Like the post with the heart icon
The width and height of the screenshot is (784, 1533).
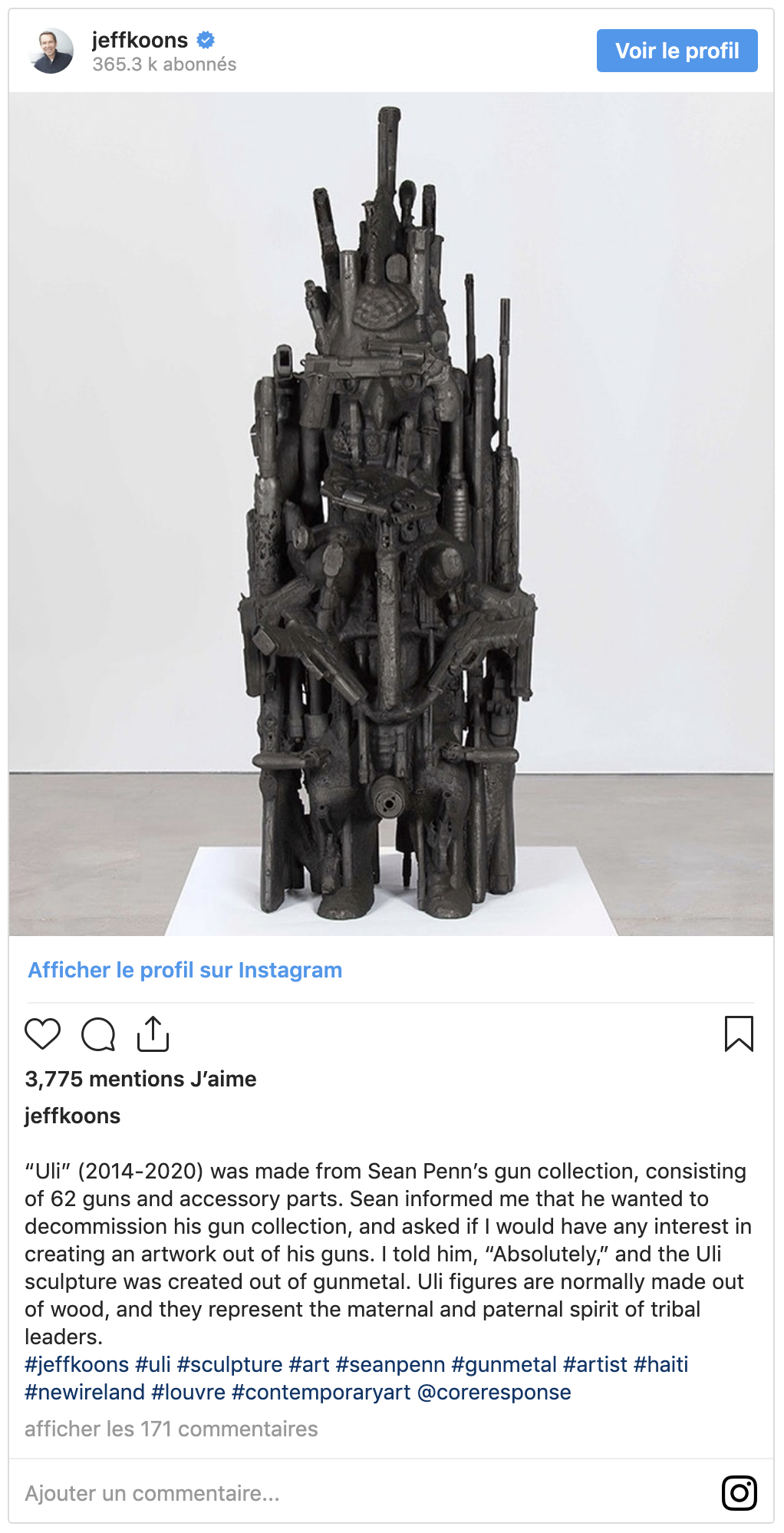[43, 1034]
